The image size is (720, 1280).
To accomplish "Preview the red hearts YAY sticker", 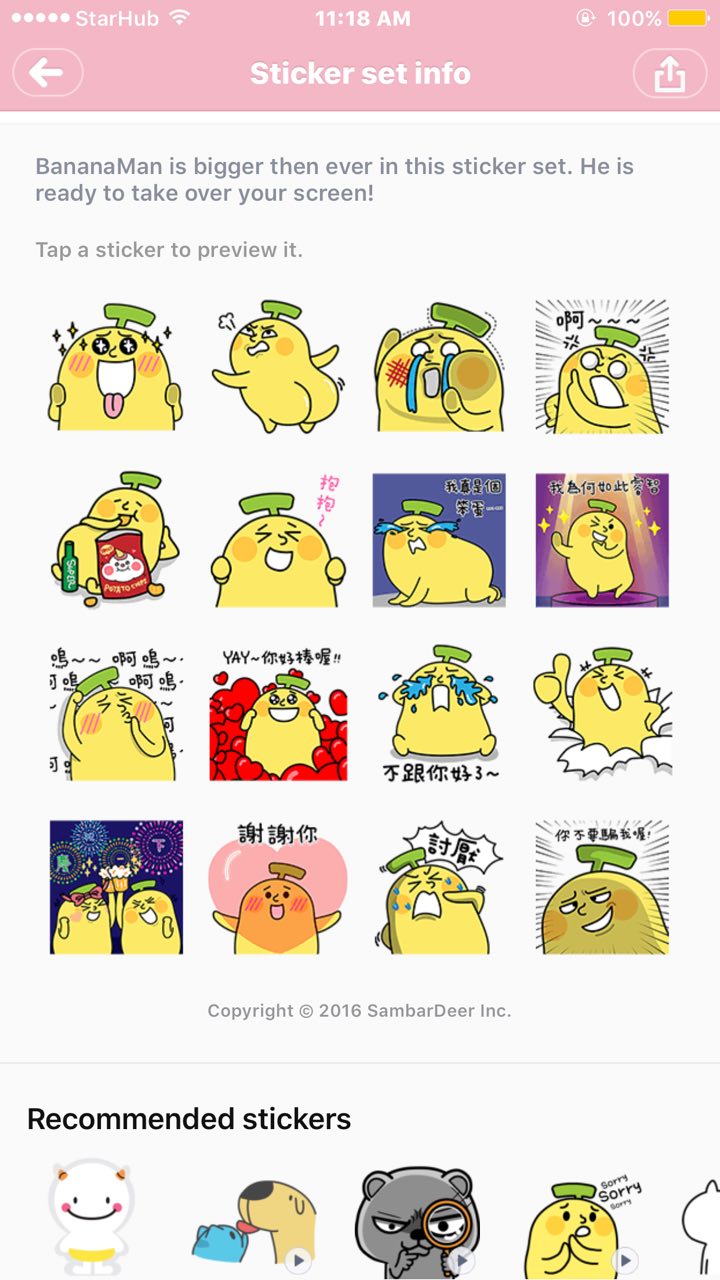I will tap(277, 713).
